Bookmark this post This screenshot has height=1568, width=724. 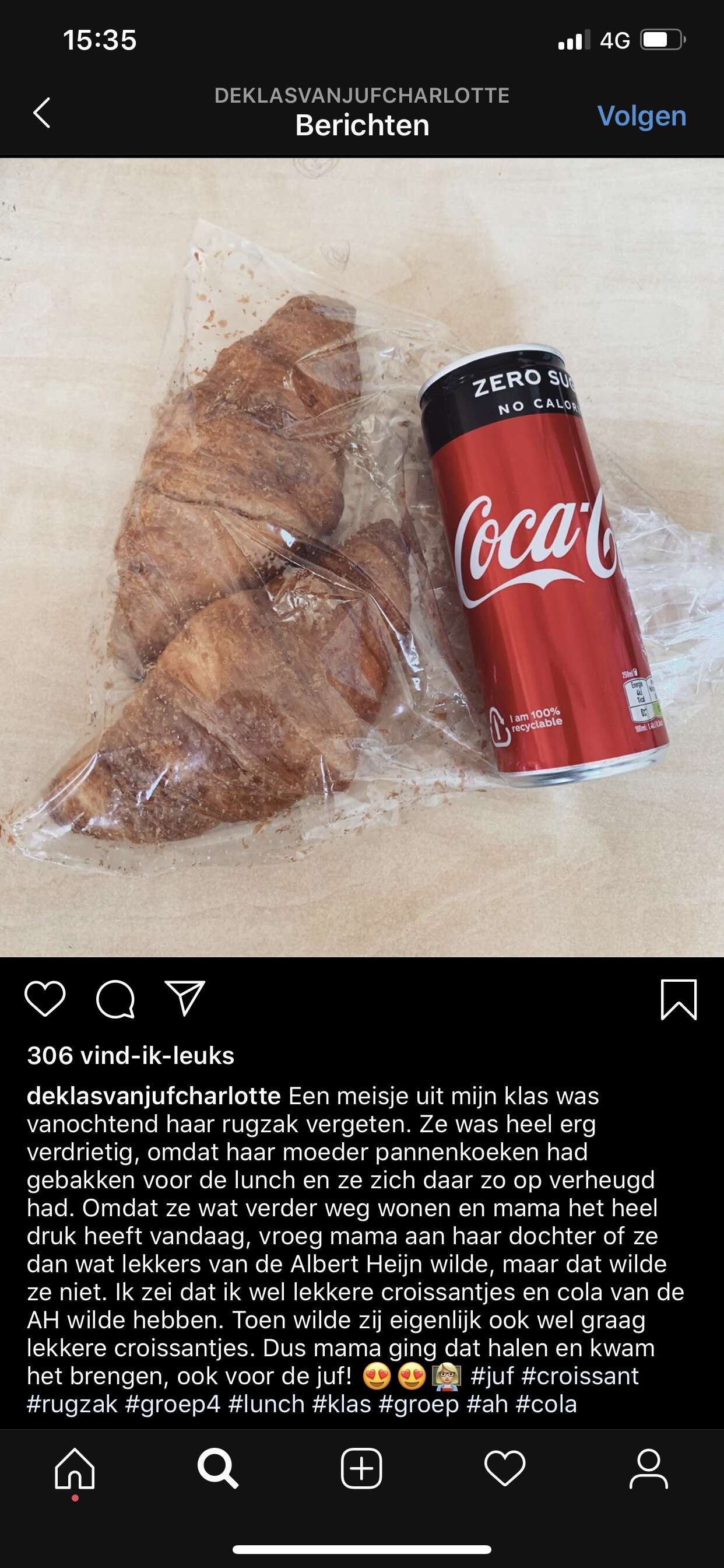[679, 999]
